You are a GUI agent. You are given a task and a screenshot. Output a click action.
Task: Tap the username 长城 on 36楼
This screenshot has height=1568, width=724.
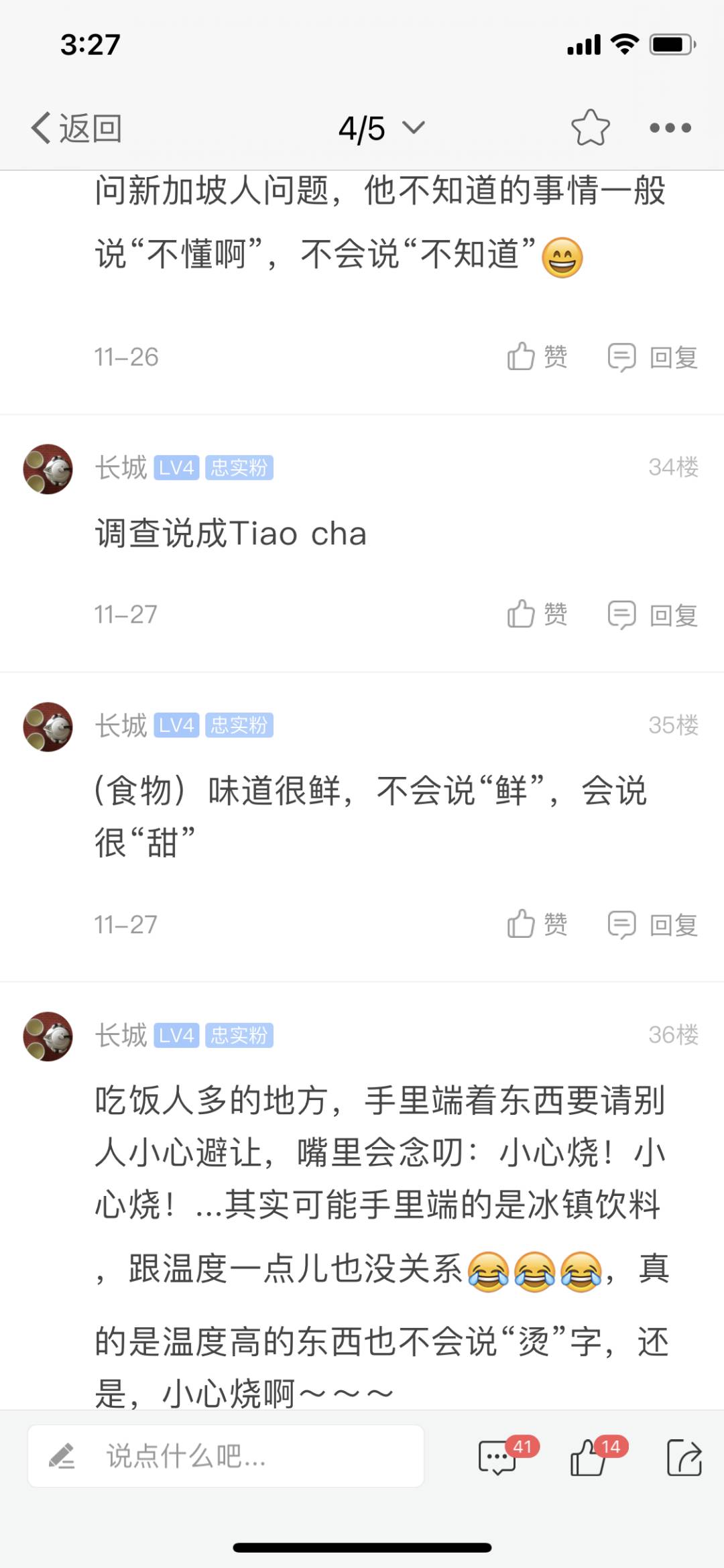[121, 1034]
